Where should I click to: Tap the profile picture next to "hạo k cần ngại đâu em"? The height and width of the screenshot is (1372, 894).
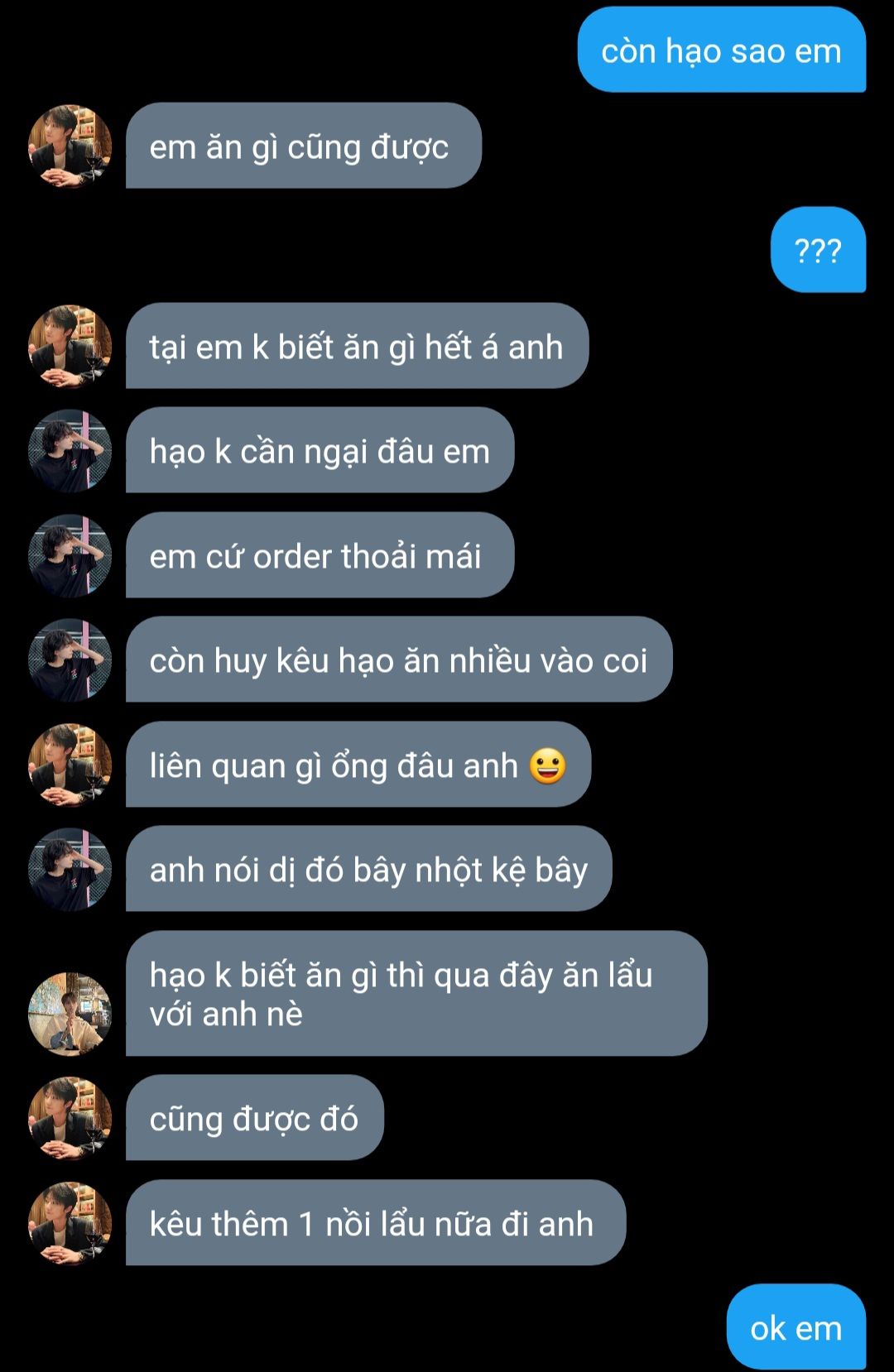coord(70,451)
